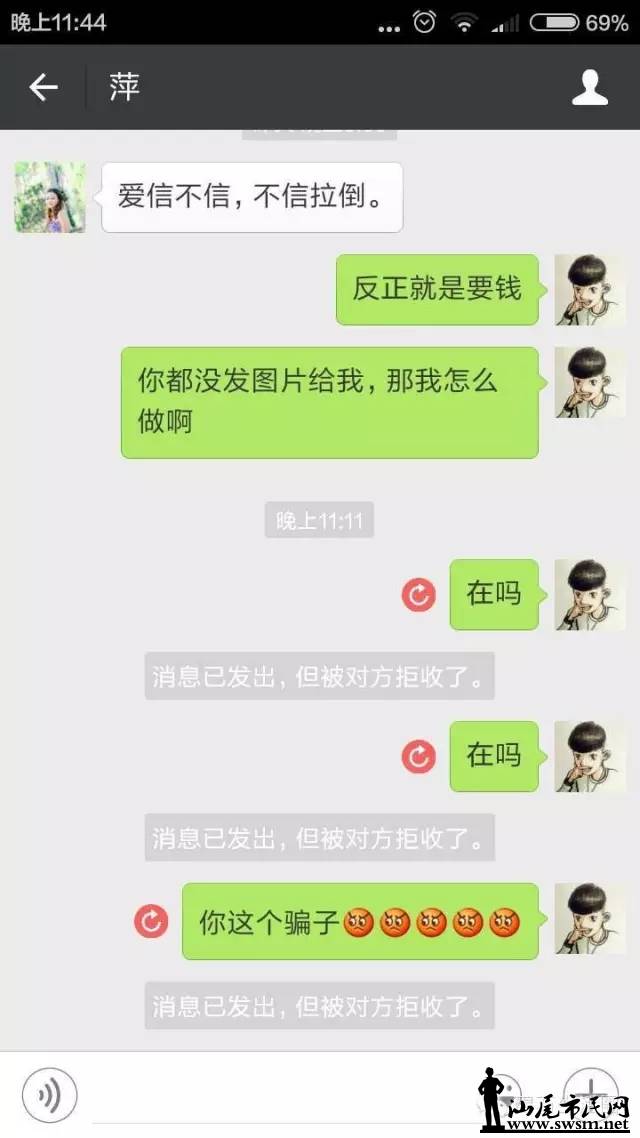Switch to voice message input

click(x=49, y=1092)
